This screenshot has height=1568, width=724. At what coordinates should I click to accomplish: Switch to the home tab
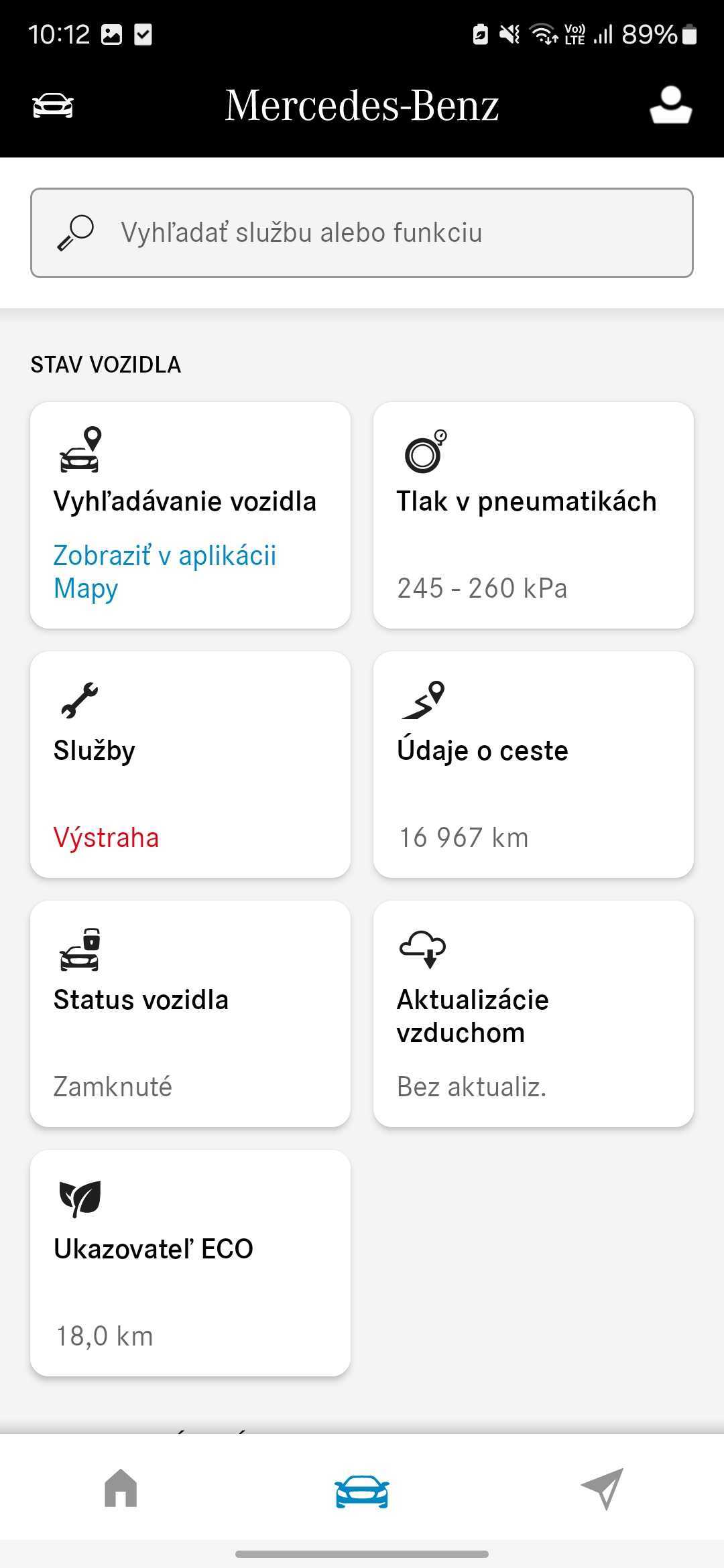pyautogui.click(x=121, y=1488)
